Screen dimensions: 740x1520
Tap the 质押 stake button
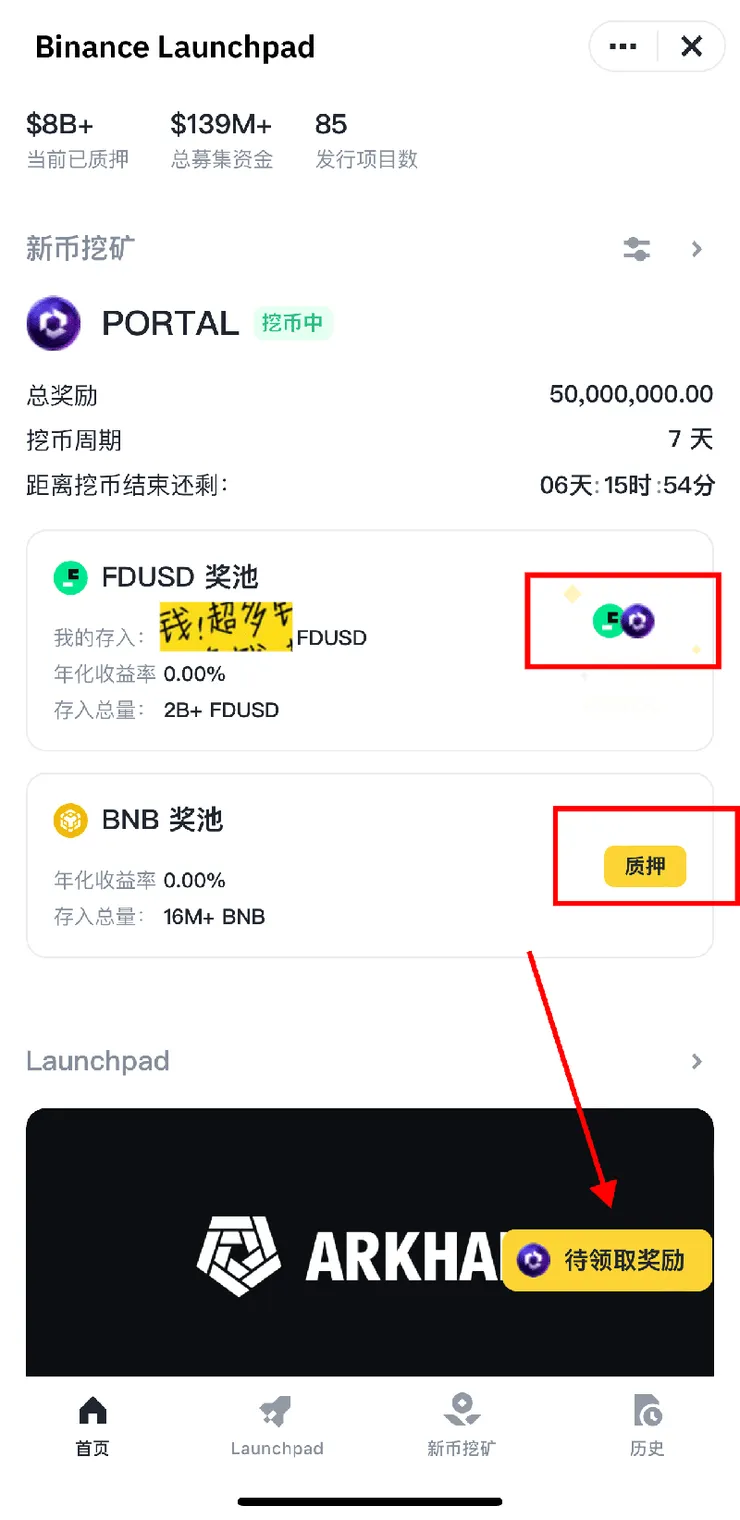click(x=645, y=867)
